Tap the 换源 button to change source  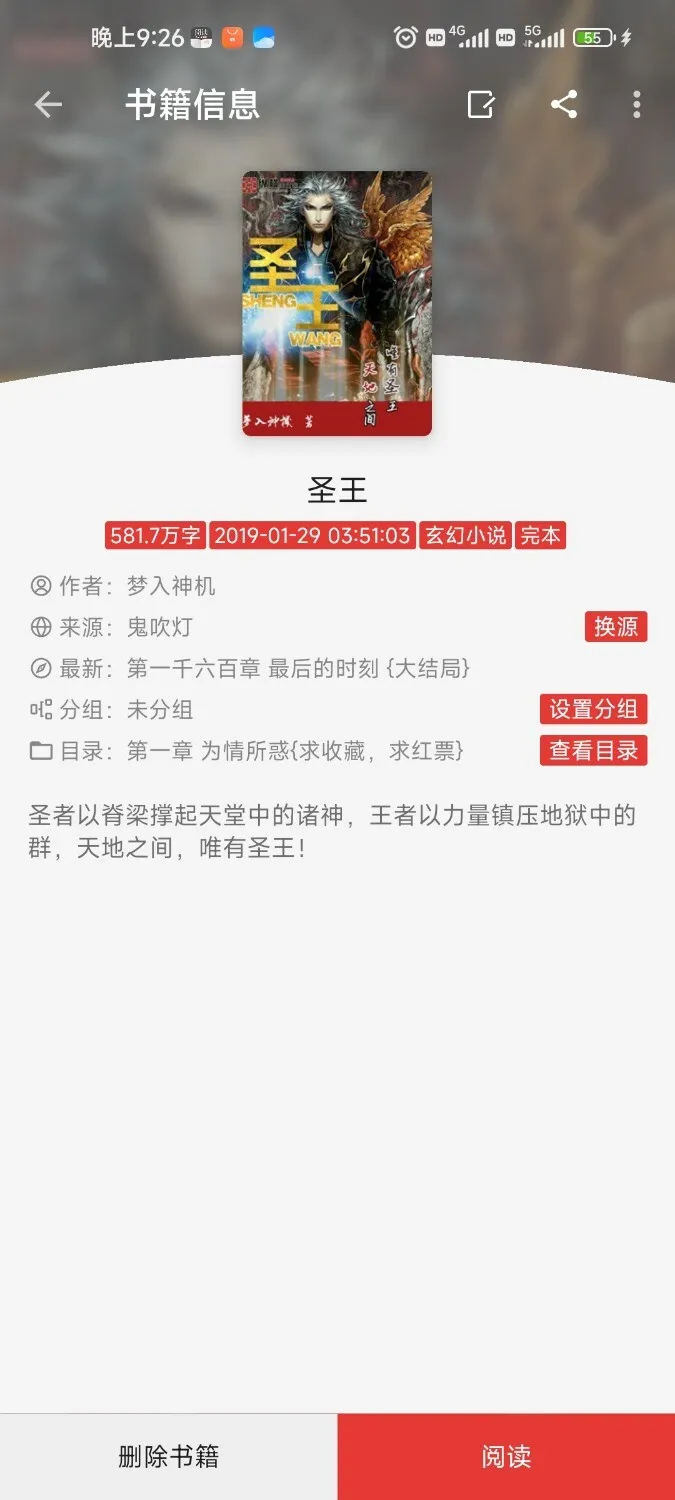point(616,627)
